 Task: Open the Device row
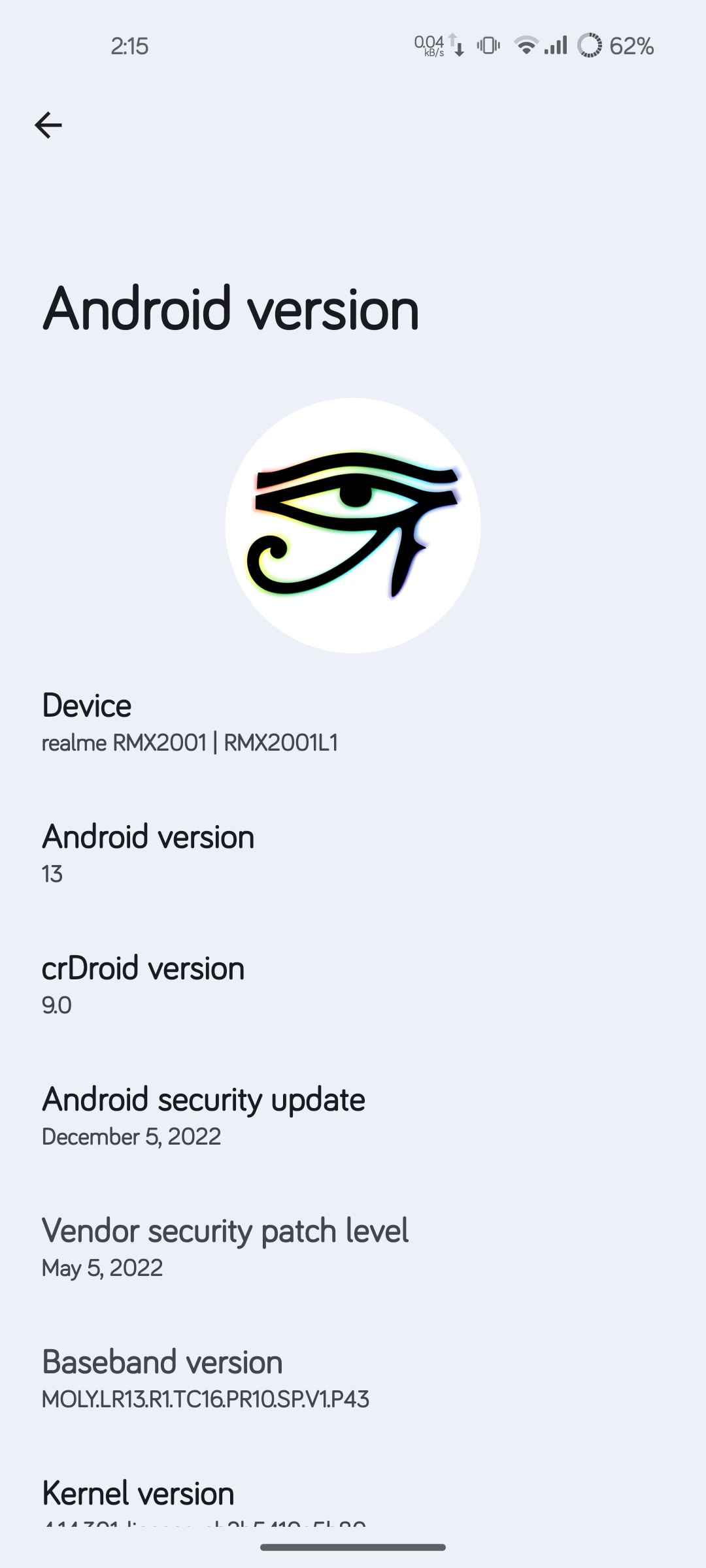pyautogui.click(x=353, y=723)
